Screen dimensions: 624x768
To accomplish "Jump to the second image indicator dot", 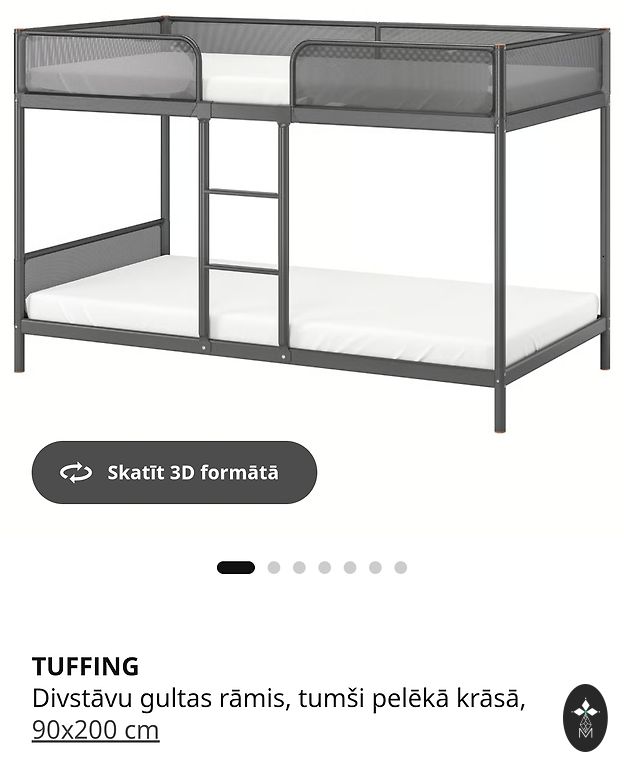I will point(274,568).
